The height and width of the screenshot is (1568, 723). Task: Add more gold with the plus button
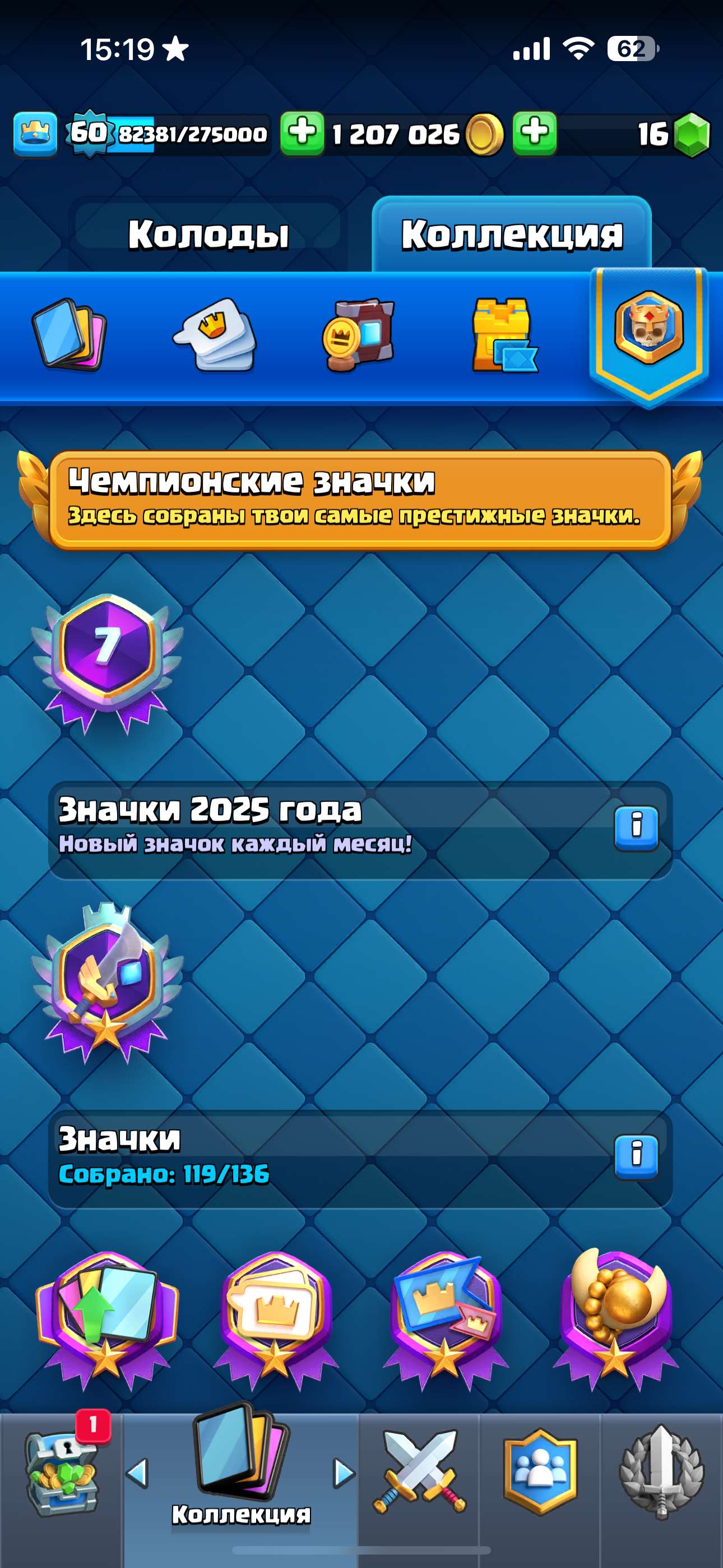(x=302, y=133)
